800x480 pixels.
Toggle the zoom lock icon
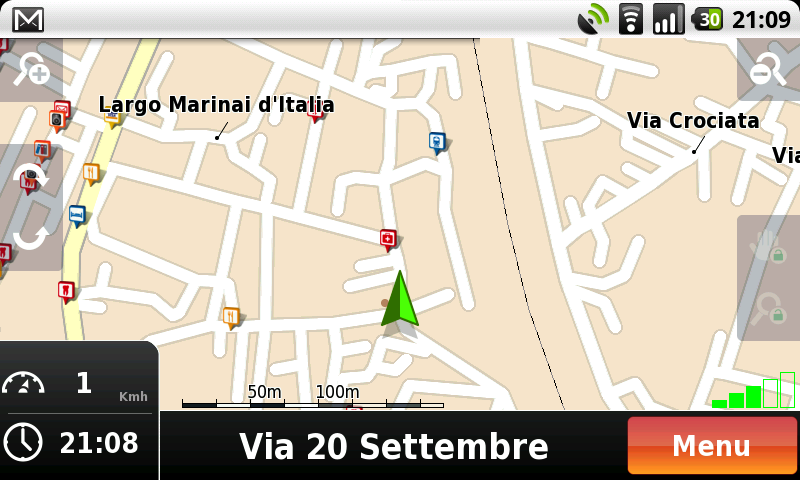[x=768, y=310]
